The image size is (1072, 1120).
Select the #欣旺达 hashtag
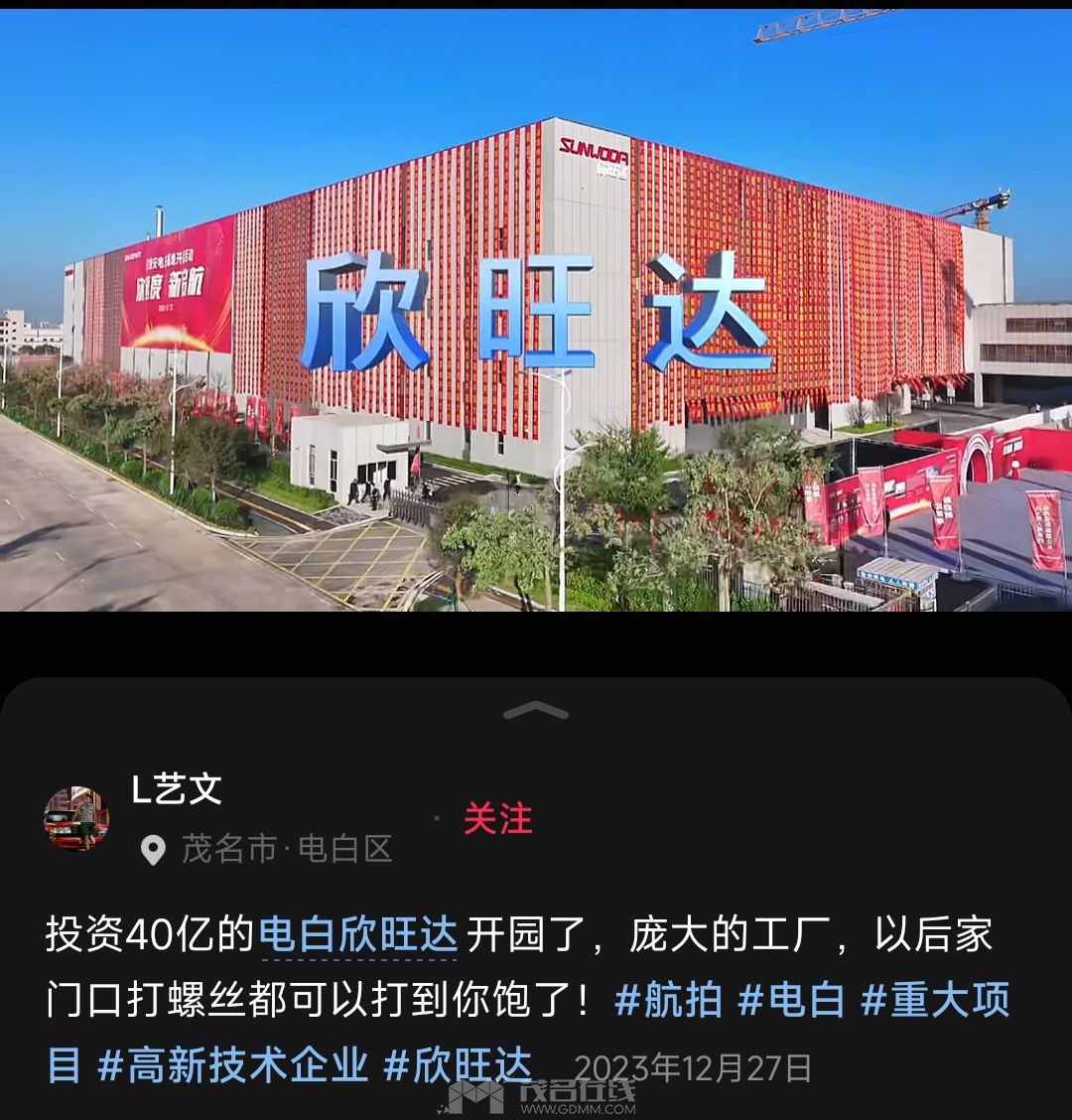[458, 1065]
